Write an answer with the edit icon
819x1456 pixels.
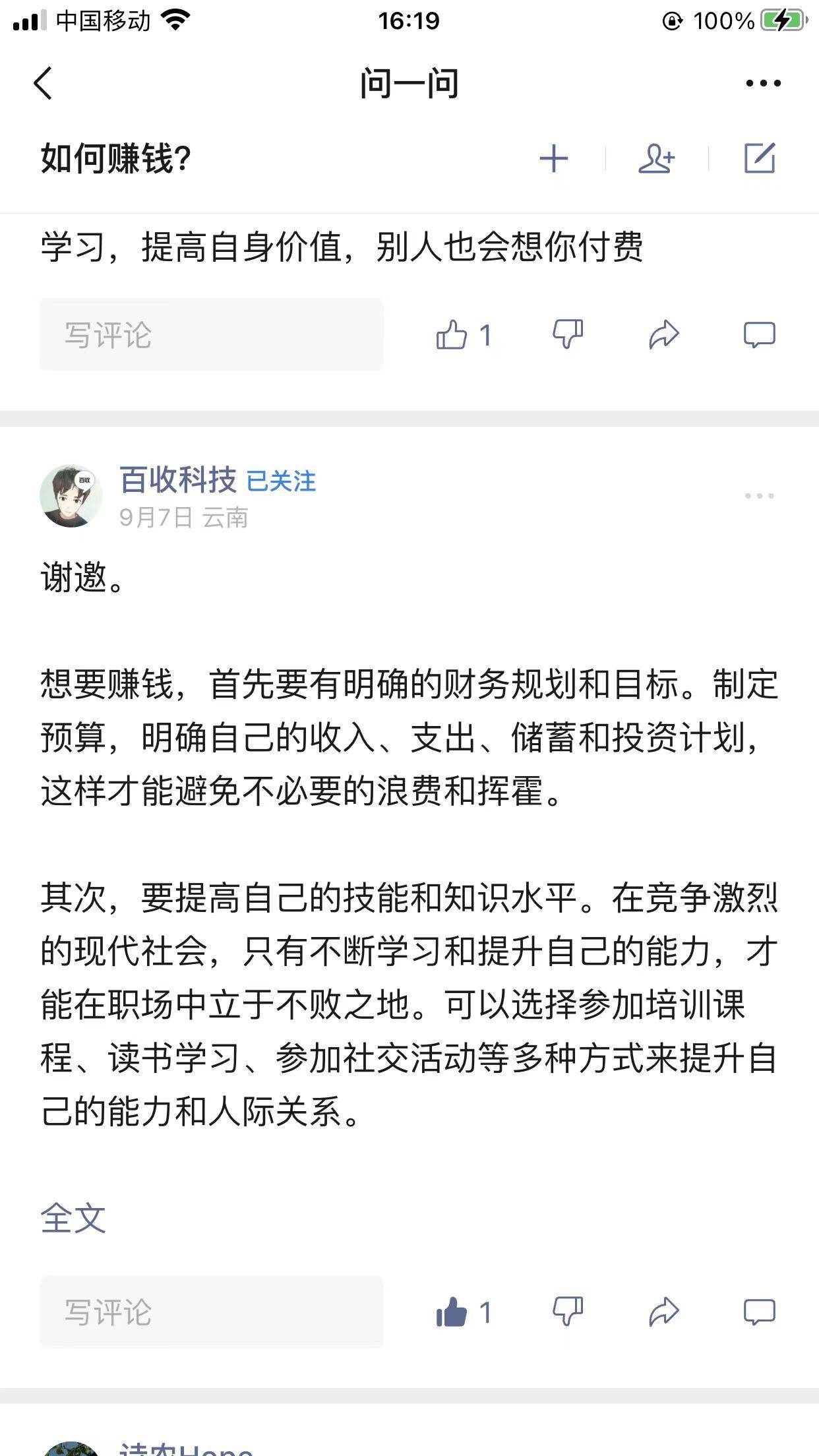pos(760,159)
